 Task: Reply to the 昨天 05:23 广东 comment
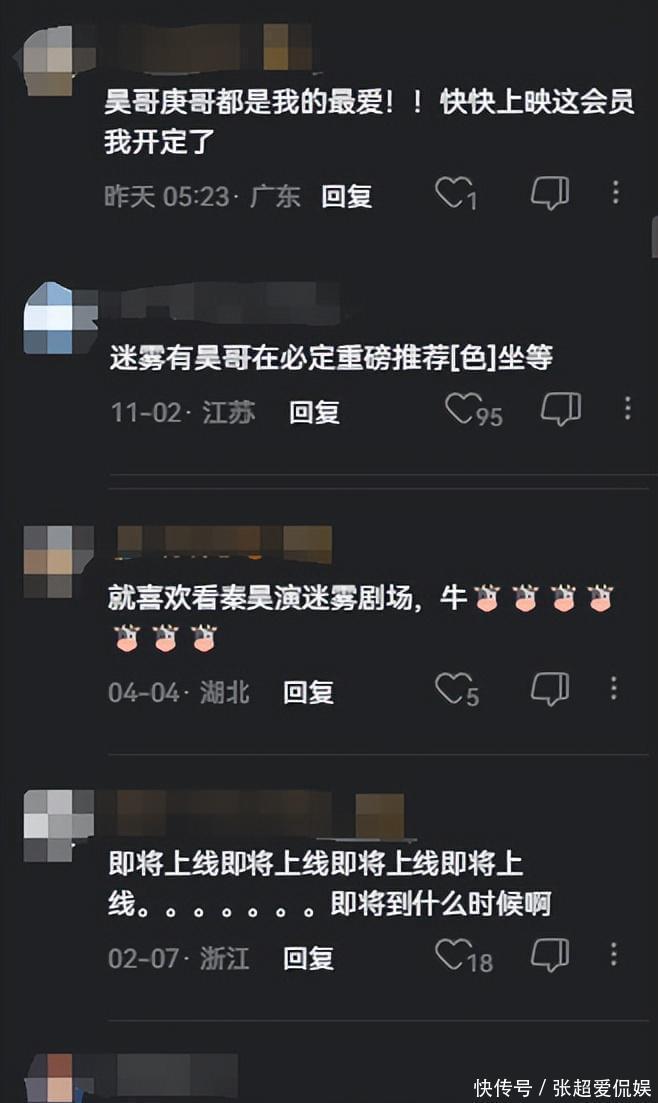(346, 196)
